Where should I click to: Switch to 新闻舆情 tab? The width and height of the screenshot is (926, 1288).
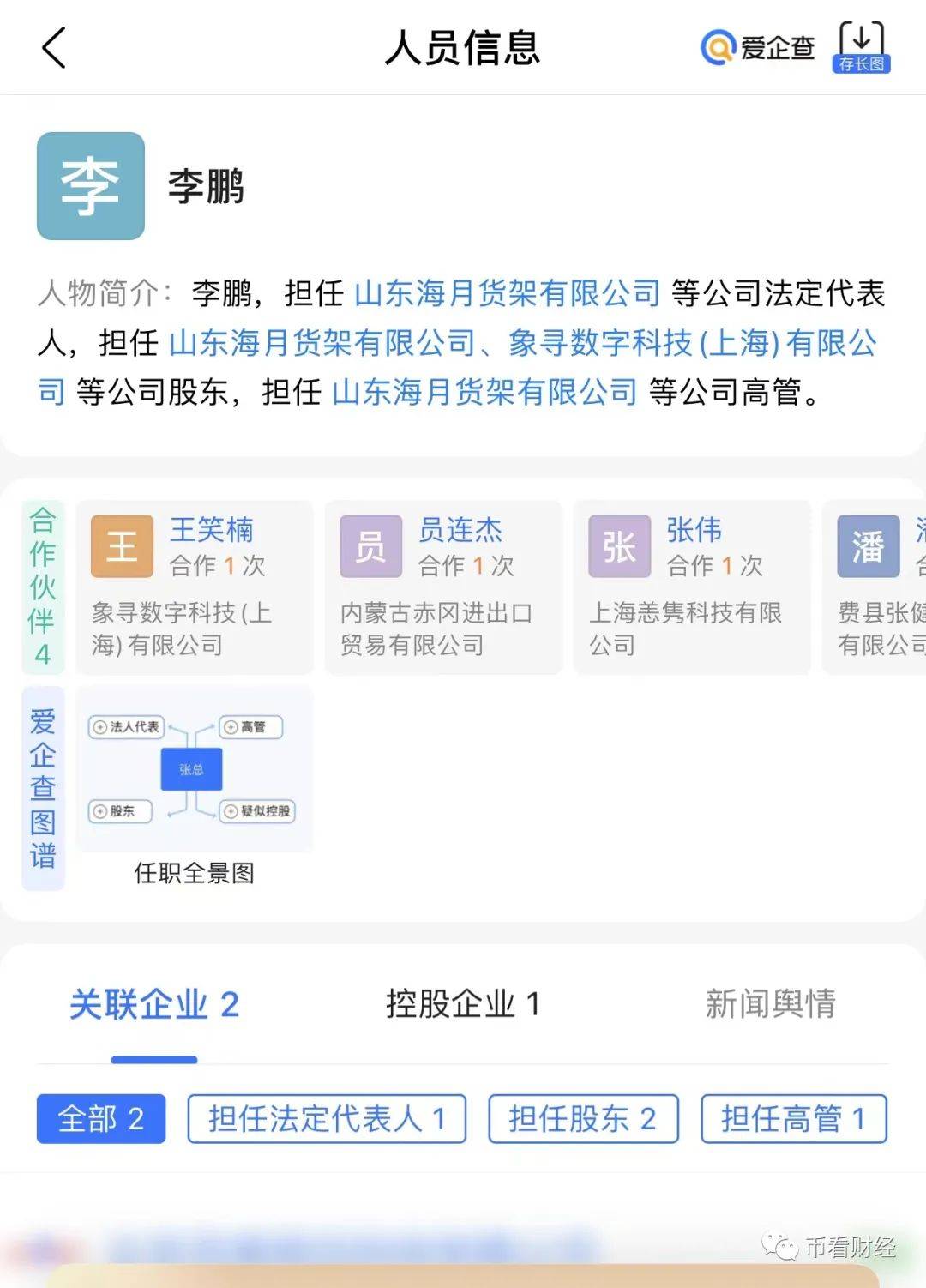pos(770,1004)
